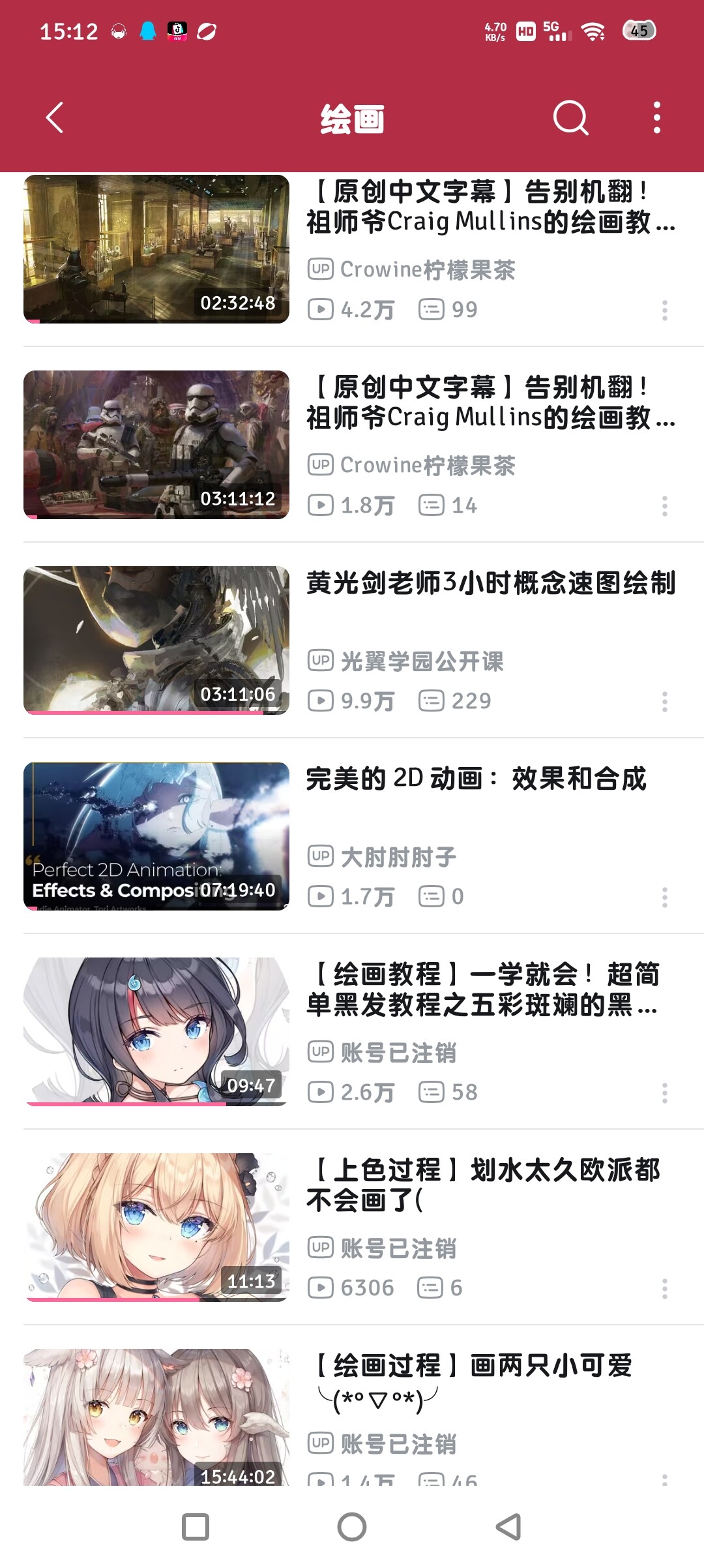Open the overflow menu in the header
Viewport: 704px width, 1568px height.
pyautogui.click(x=656, y=118)
